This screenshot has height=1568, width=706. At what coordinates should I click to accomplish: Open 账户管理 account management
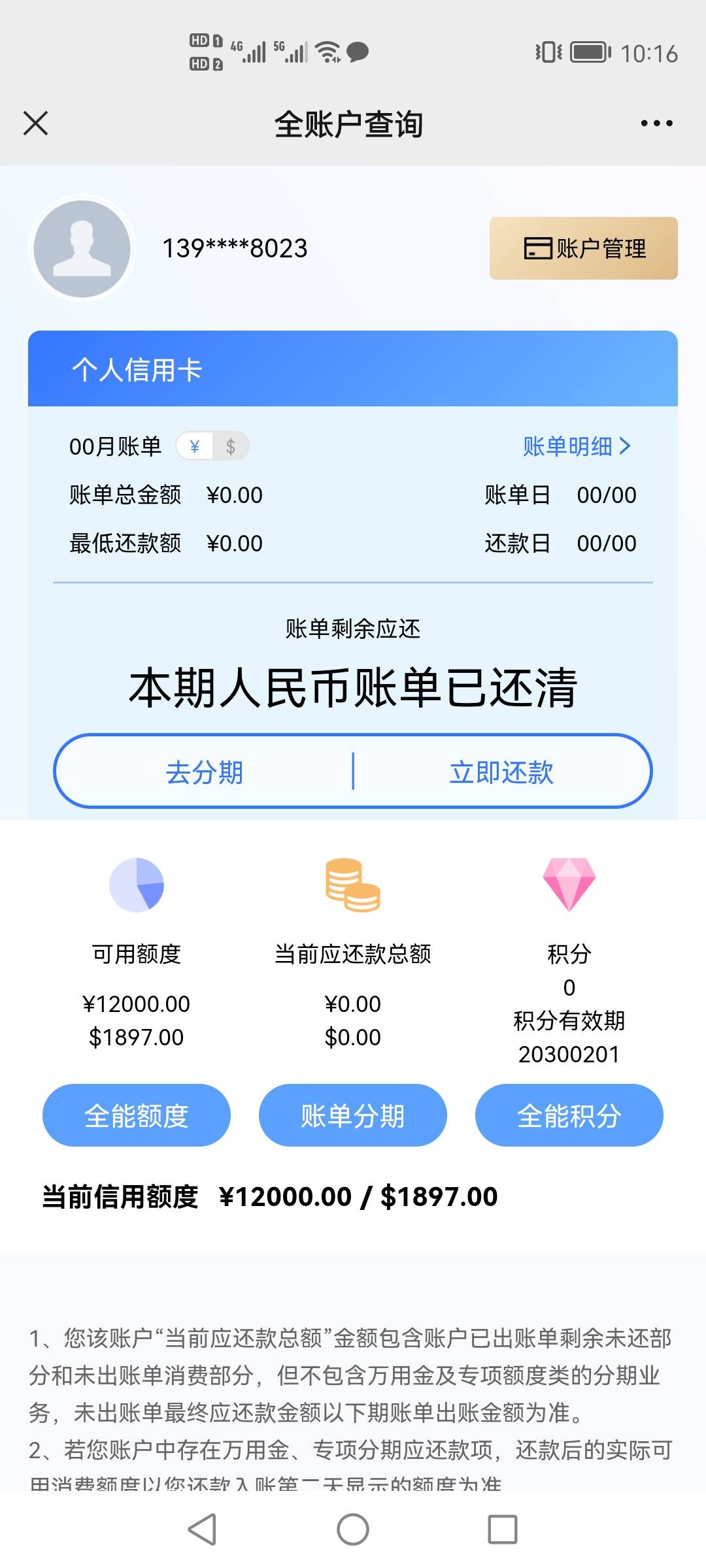583,248
